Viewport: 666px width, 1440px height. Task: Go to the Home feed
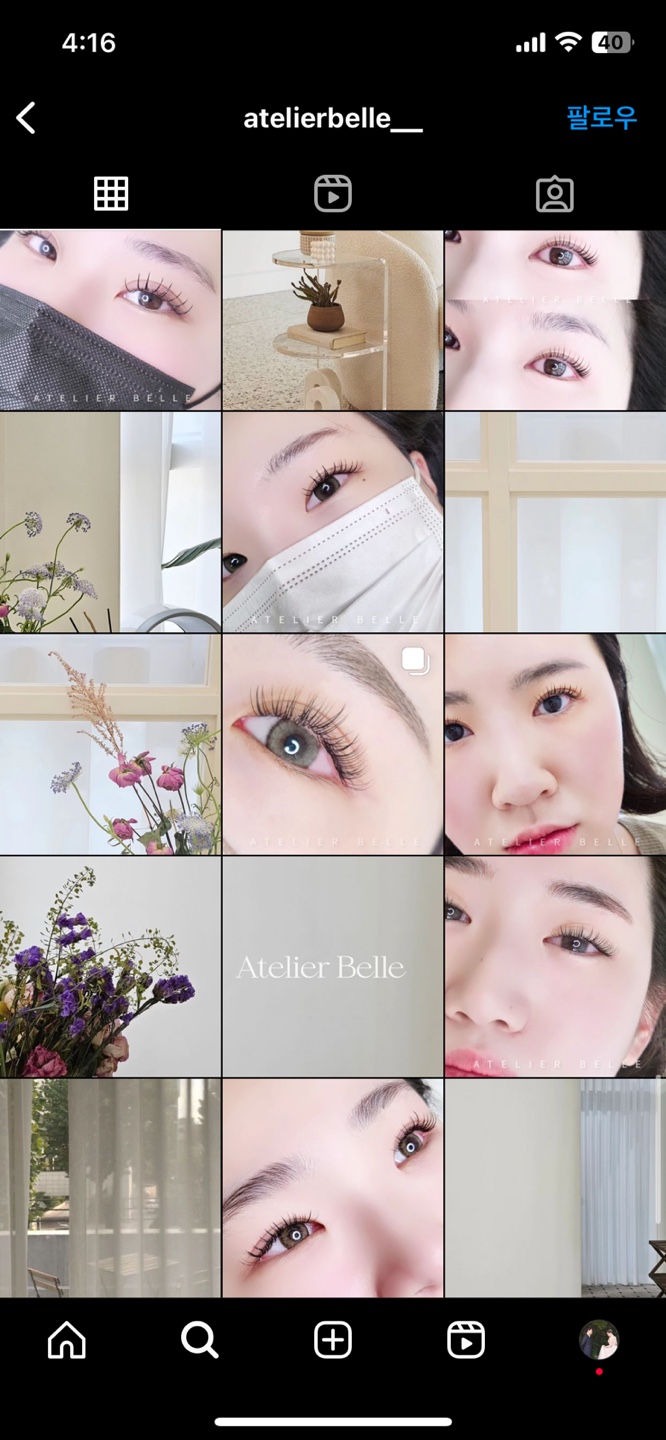click(x=67, y=1340)
